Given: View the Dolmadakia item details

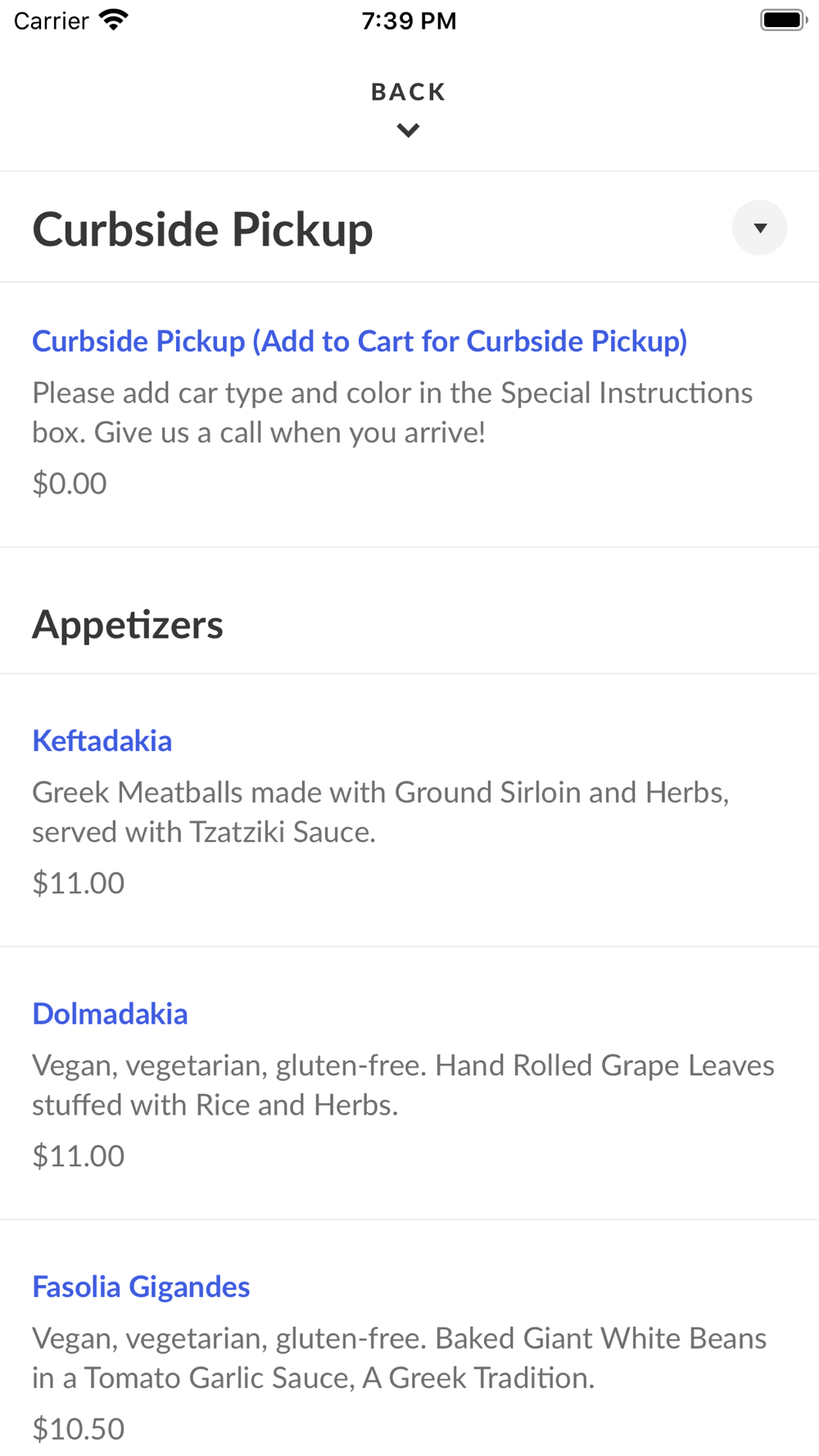Looking at the screenshot, I should tap(409, 1083).
